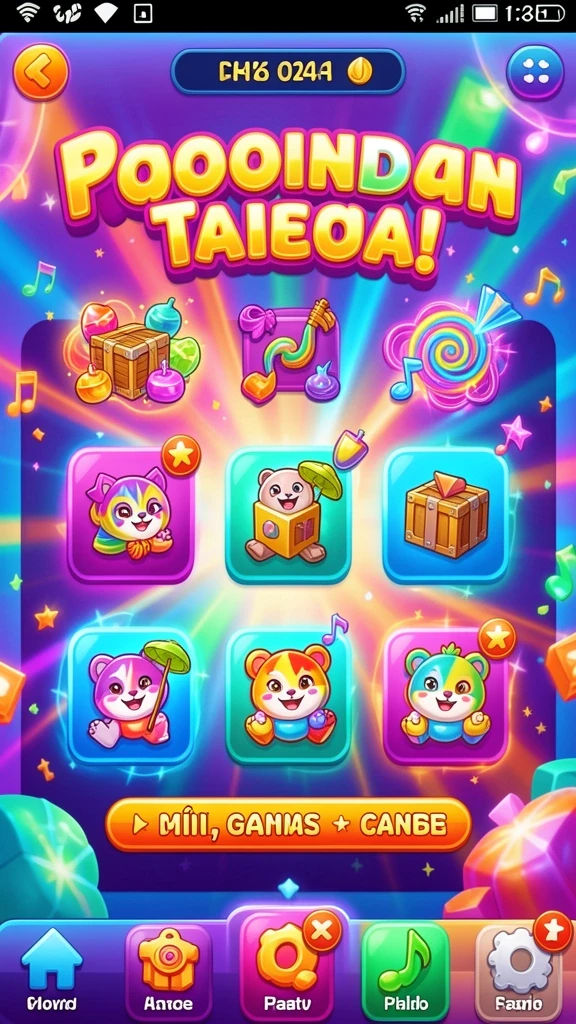Open the bear in yellow box tile
This screenshot has width=576, height=1024.
pyautogui.click(x=289, y=516)
